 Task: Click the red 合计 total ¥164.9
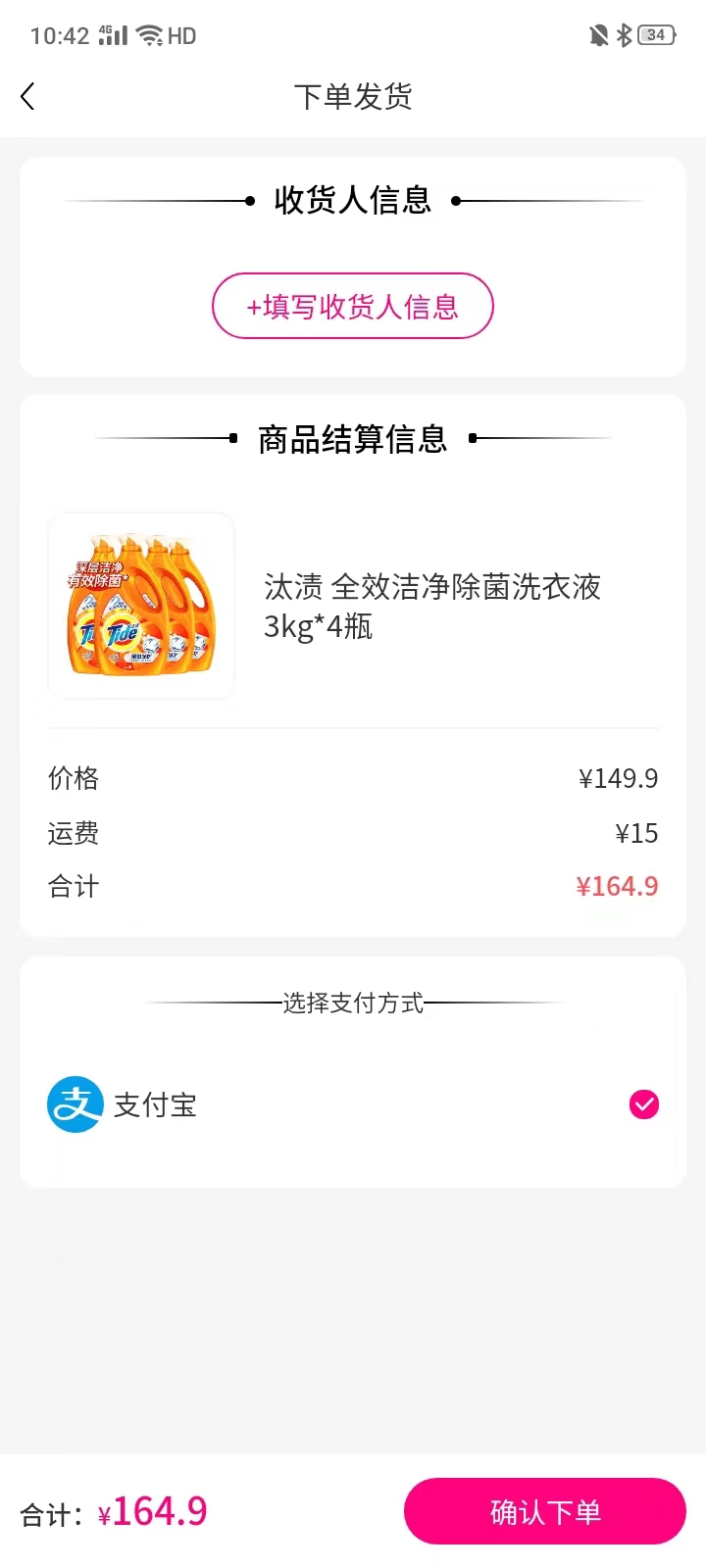[618, 885]
